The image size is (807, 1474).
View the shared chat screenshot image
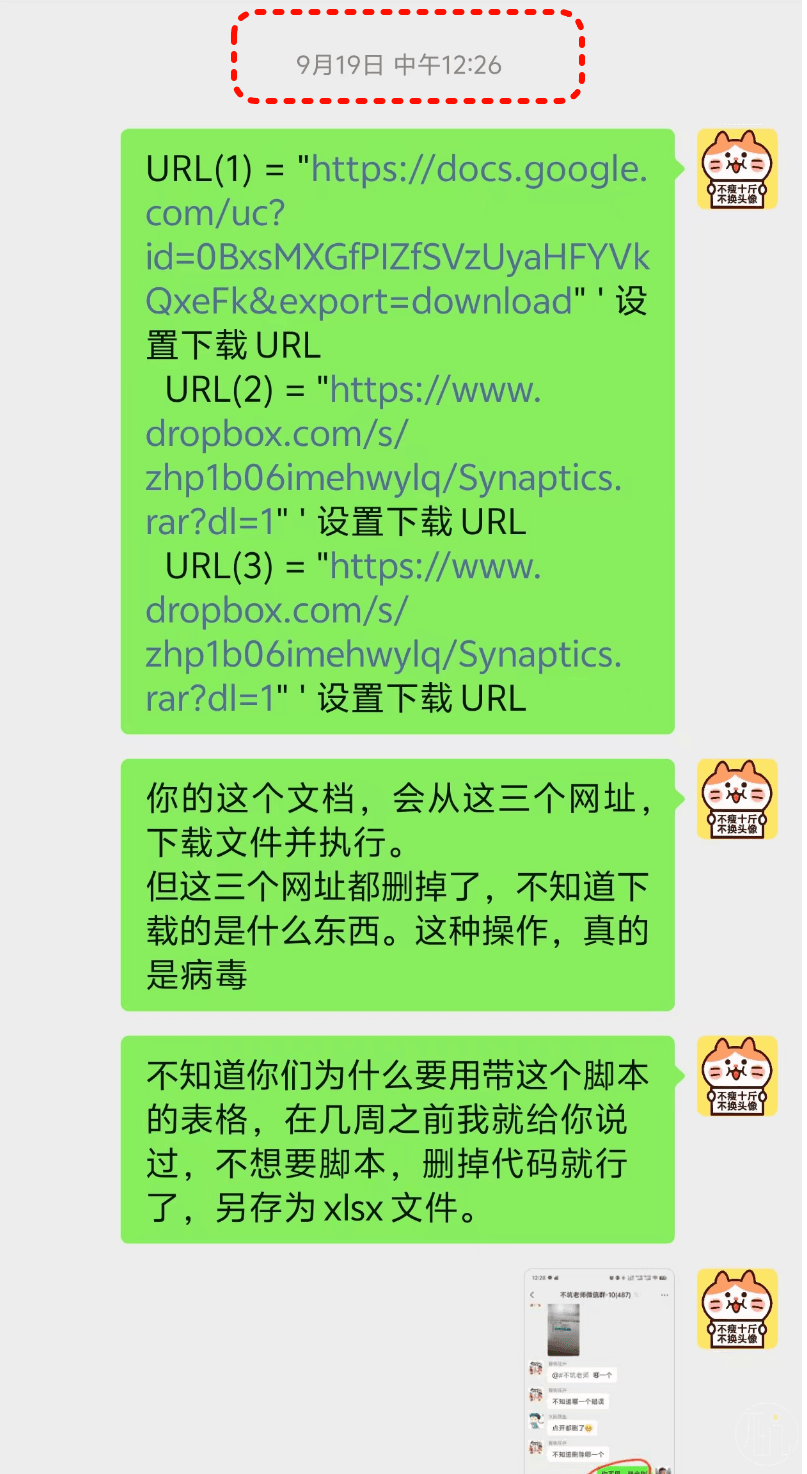pos(599,1370)
